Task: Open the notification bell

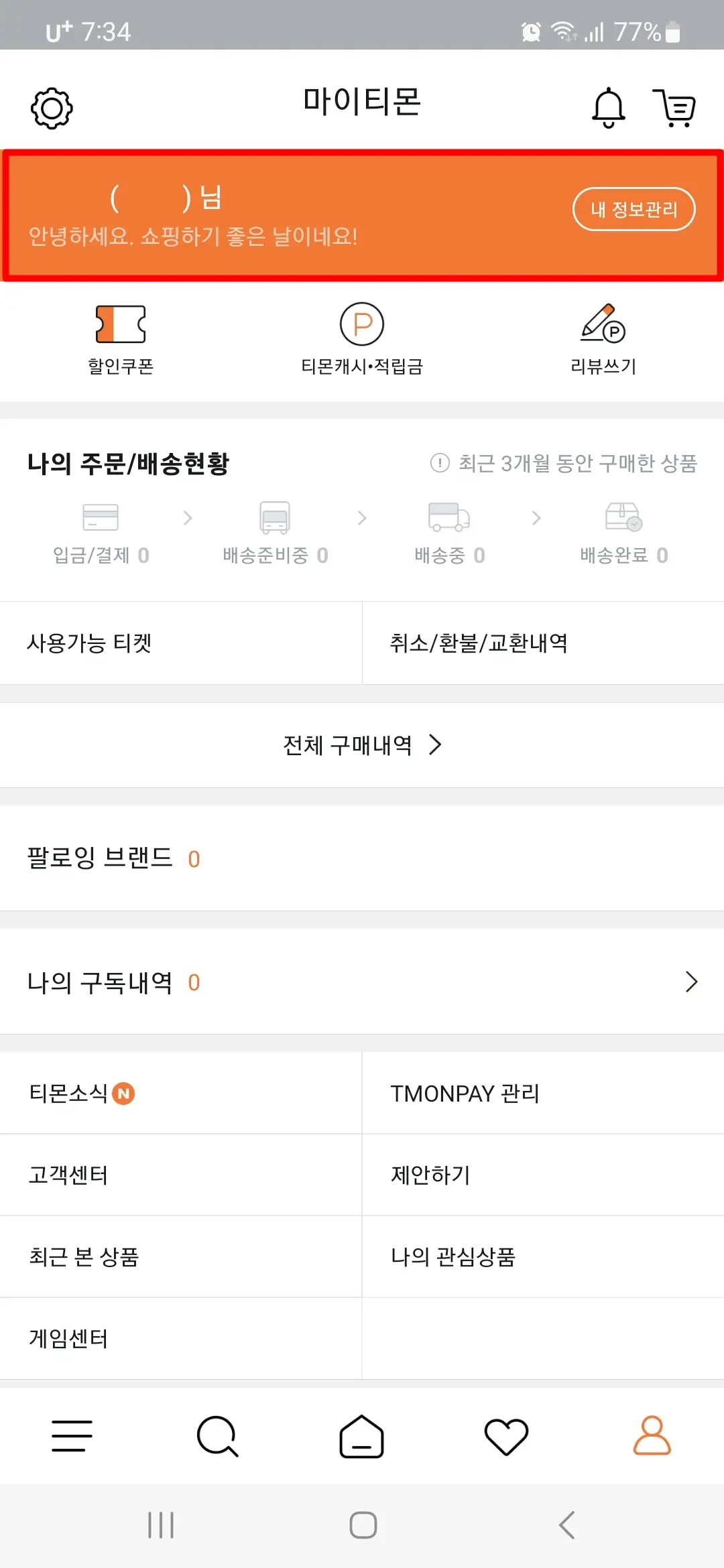Action: [607, 107]
